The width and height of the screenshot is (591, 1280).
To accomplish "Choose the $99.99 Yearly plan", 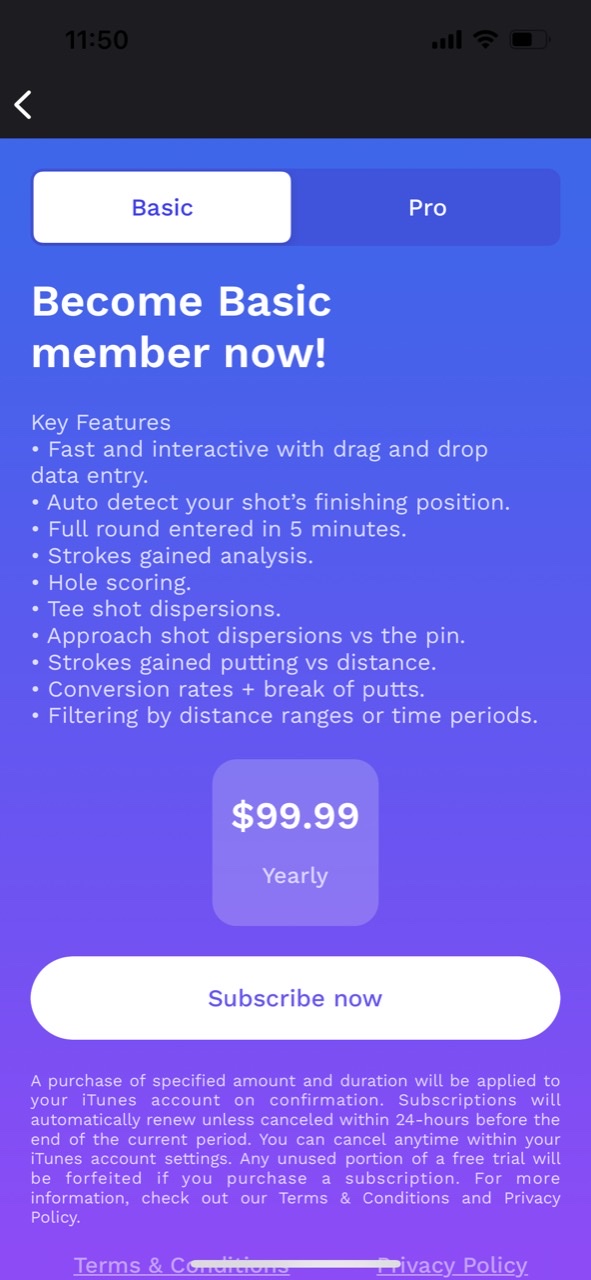I will click(x=295, y=842).
